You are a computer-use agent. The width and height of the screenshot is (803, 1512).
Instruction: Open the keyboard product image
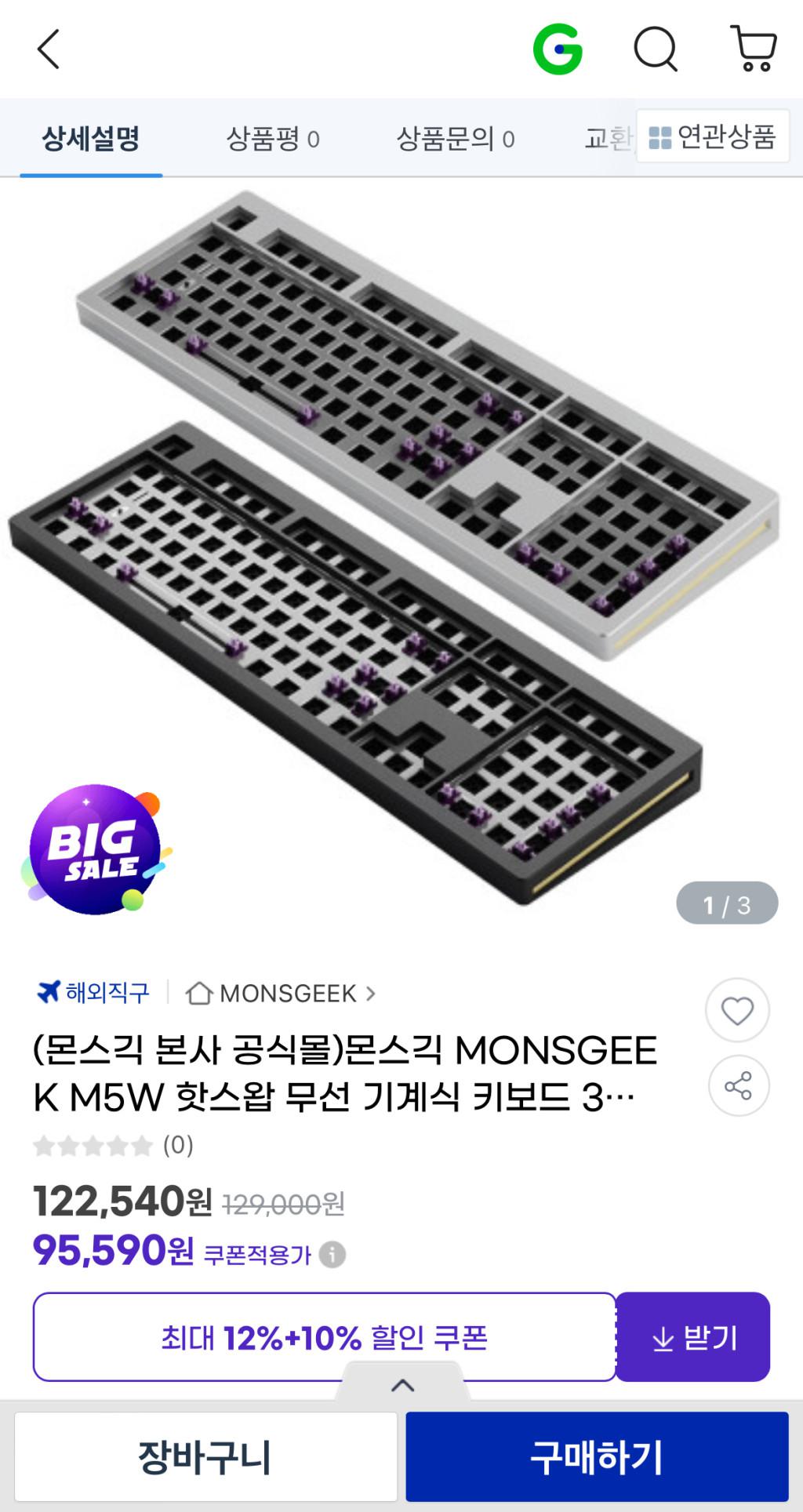400,549
